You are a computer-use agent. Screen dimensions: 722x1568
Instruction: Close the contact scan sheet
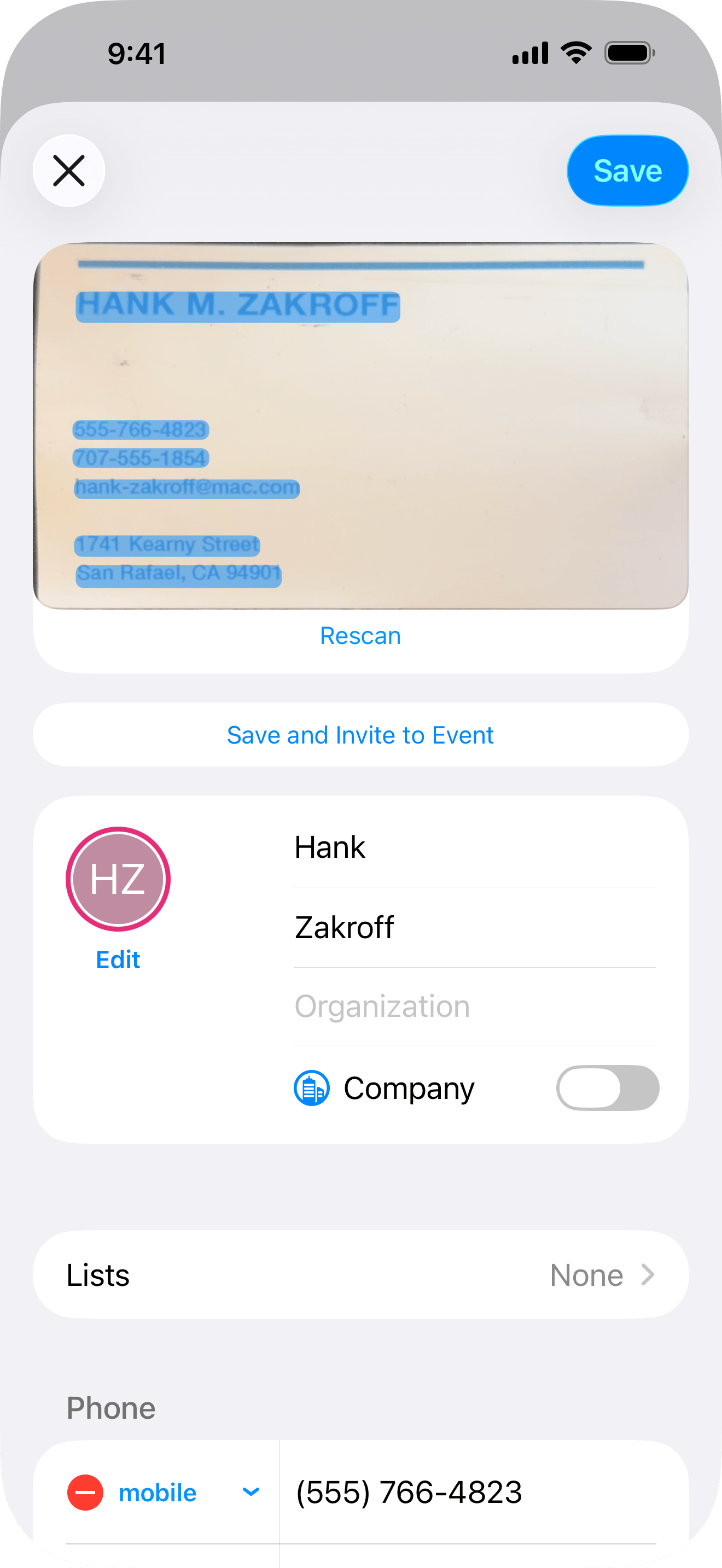69,171
